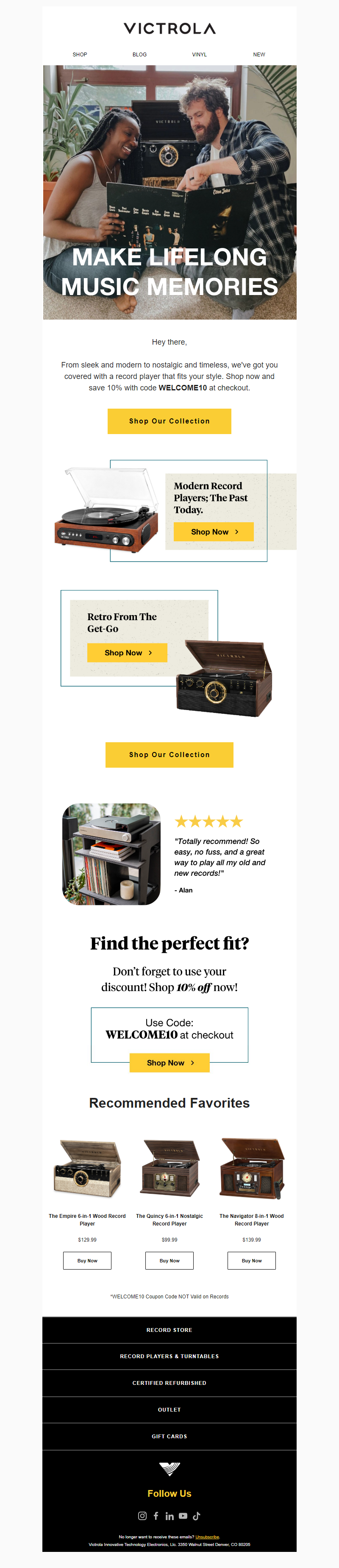This screenshot has width=339, height=1568.
Task: Go to the BLOG section
Action: (139, 55)
